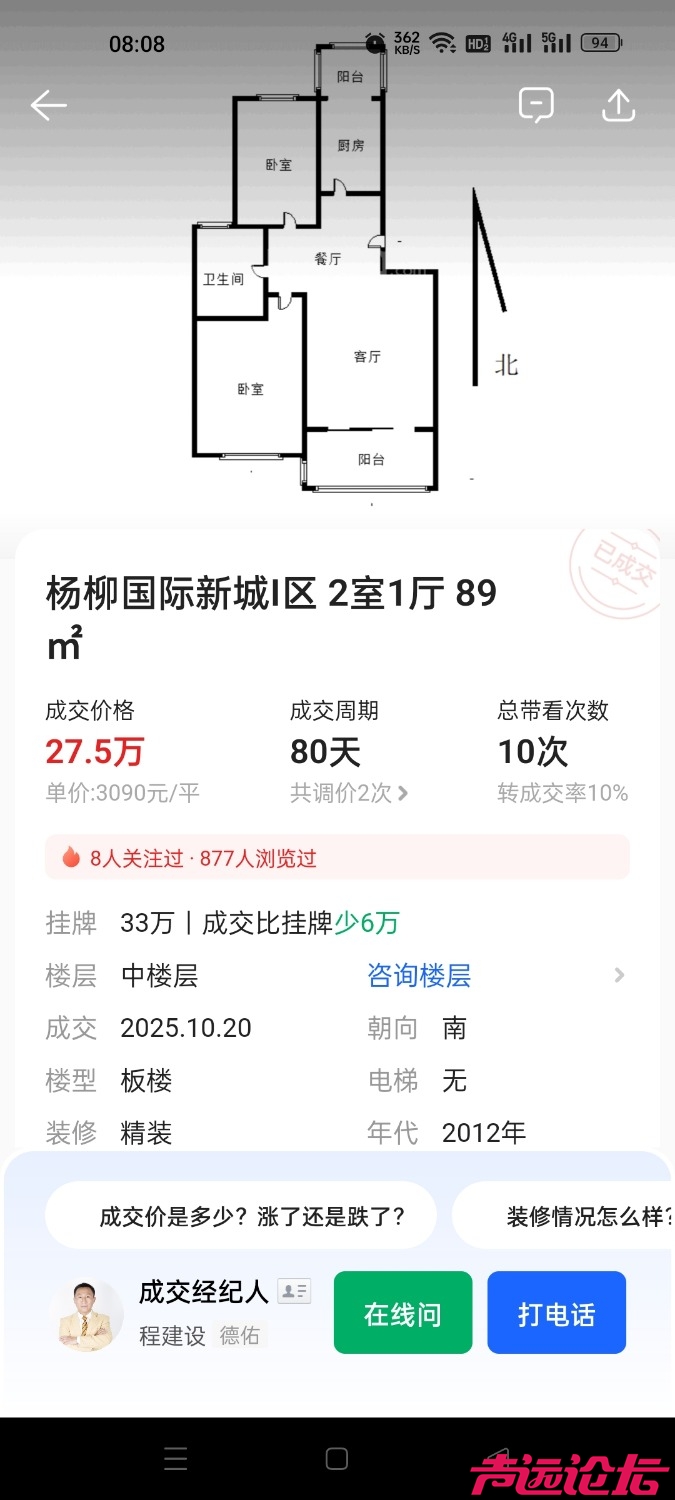
Task: View the agent's business card icon
Action: [294, 1292]
